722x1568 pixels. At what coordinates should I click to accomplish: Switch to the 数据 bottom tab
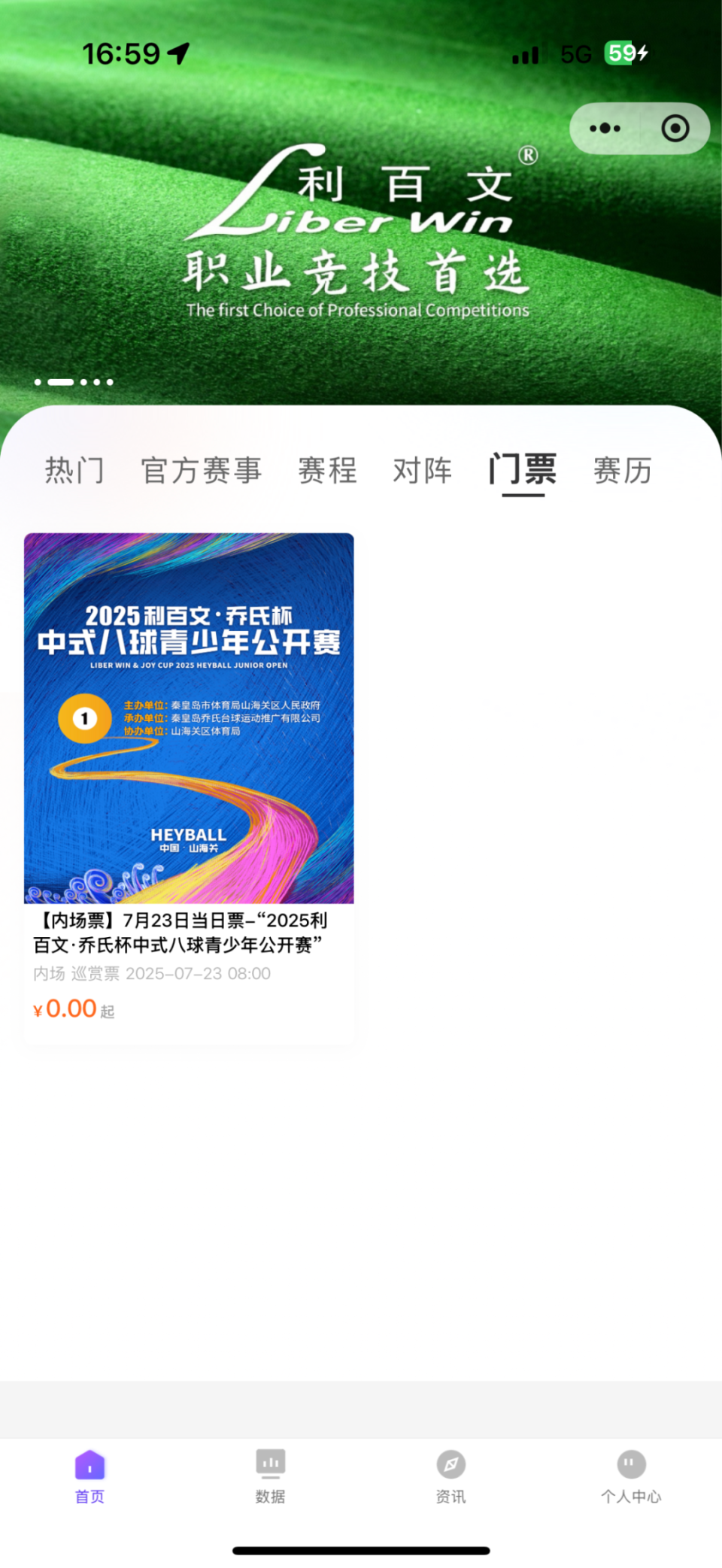pos(270,1477)
